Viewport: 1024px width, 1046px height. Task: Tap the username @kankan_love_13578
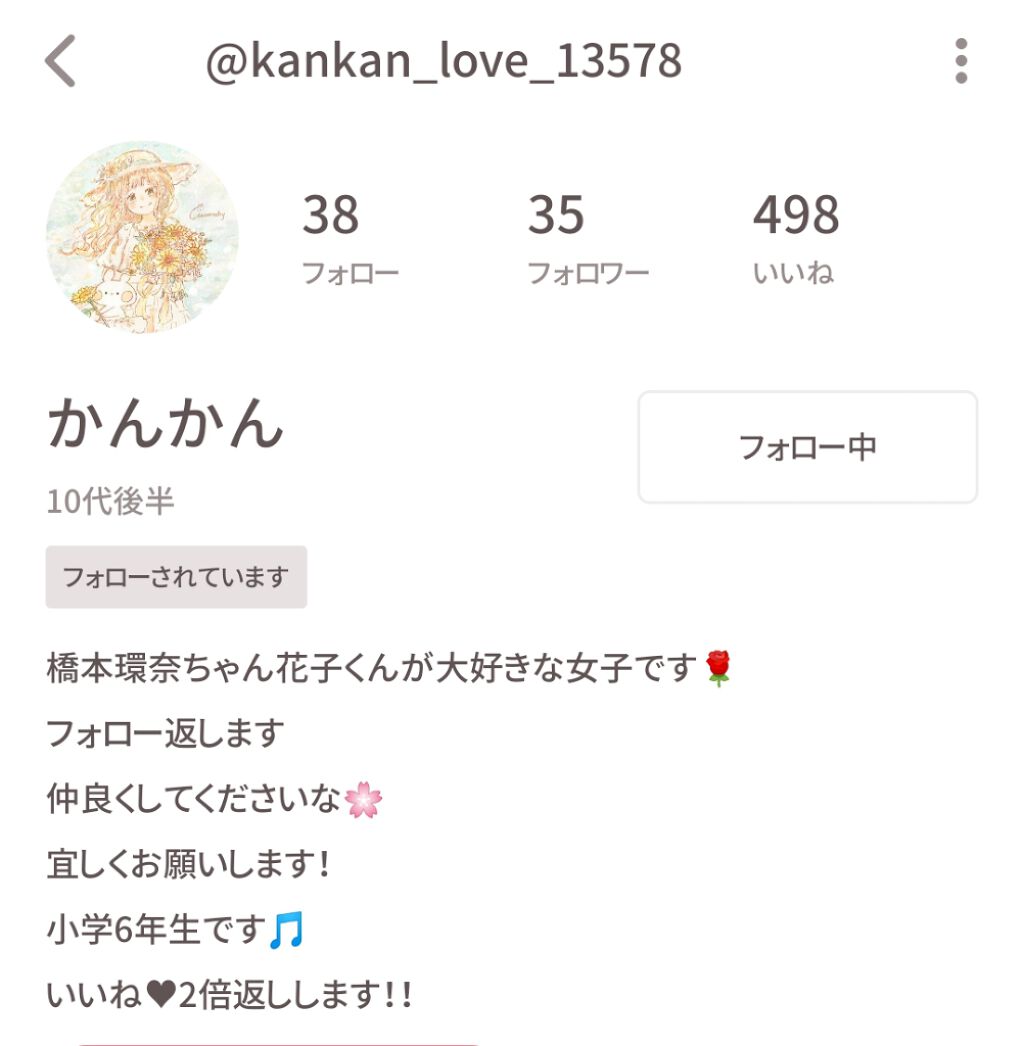coord(445,60)
